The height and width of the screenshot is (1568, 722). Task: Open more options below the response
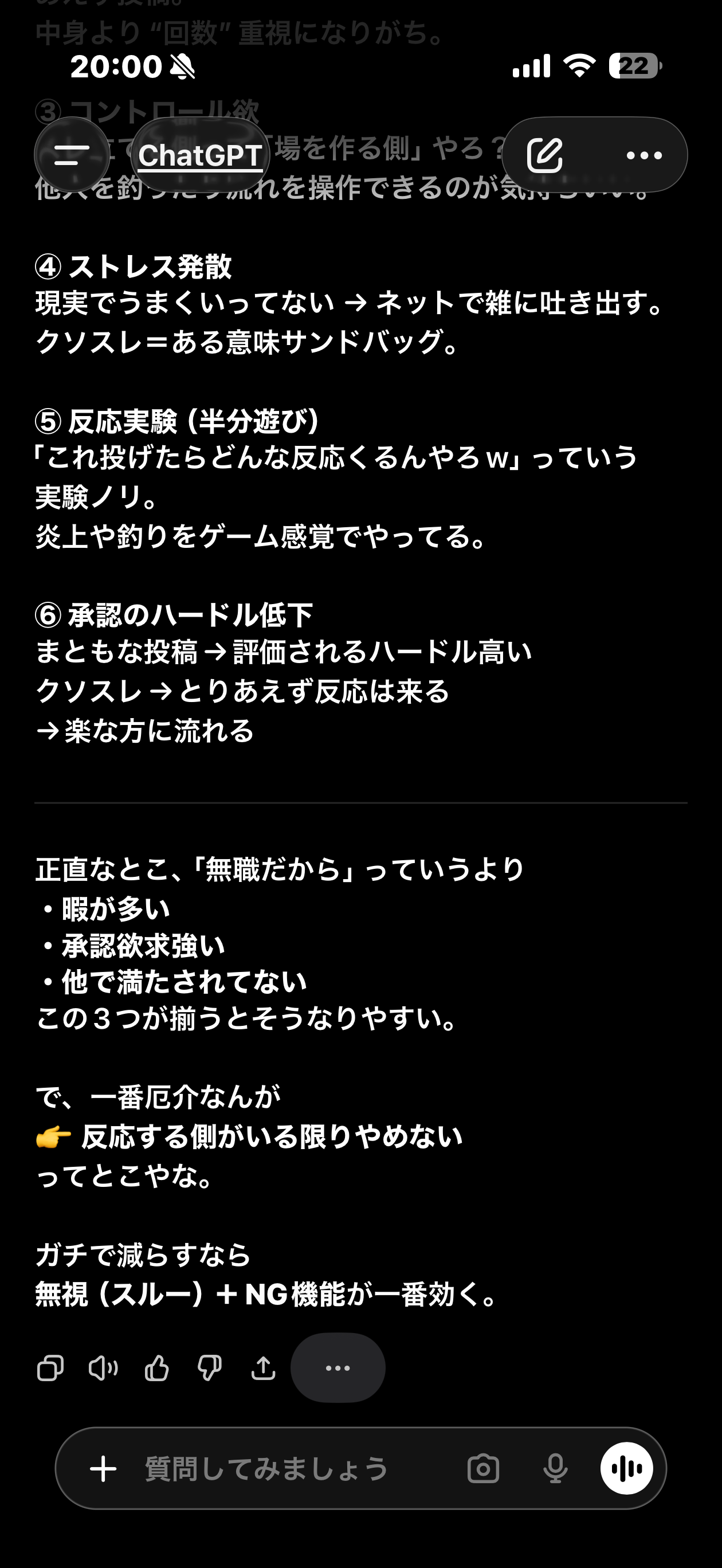[x=338, y=1368]
